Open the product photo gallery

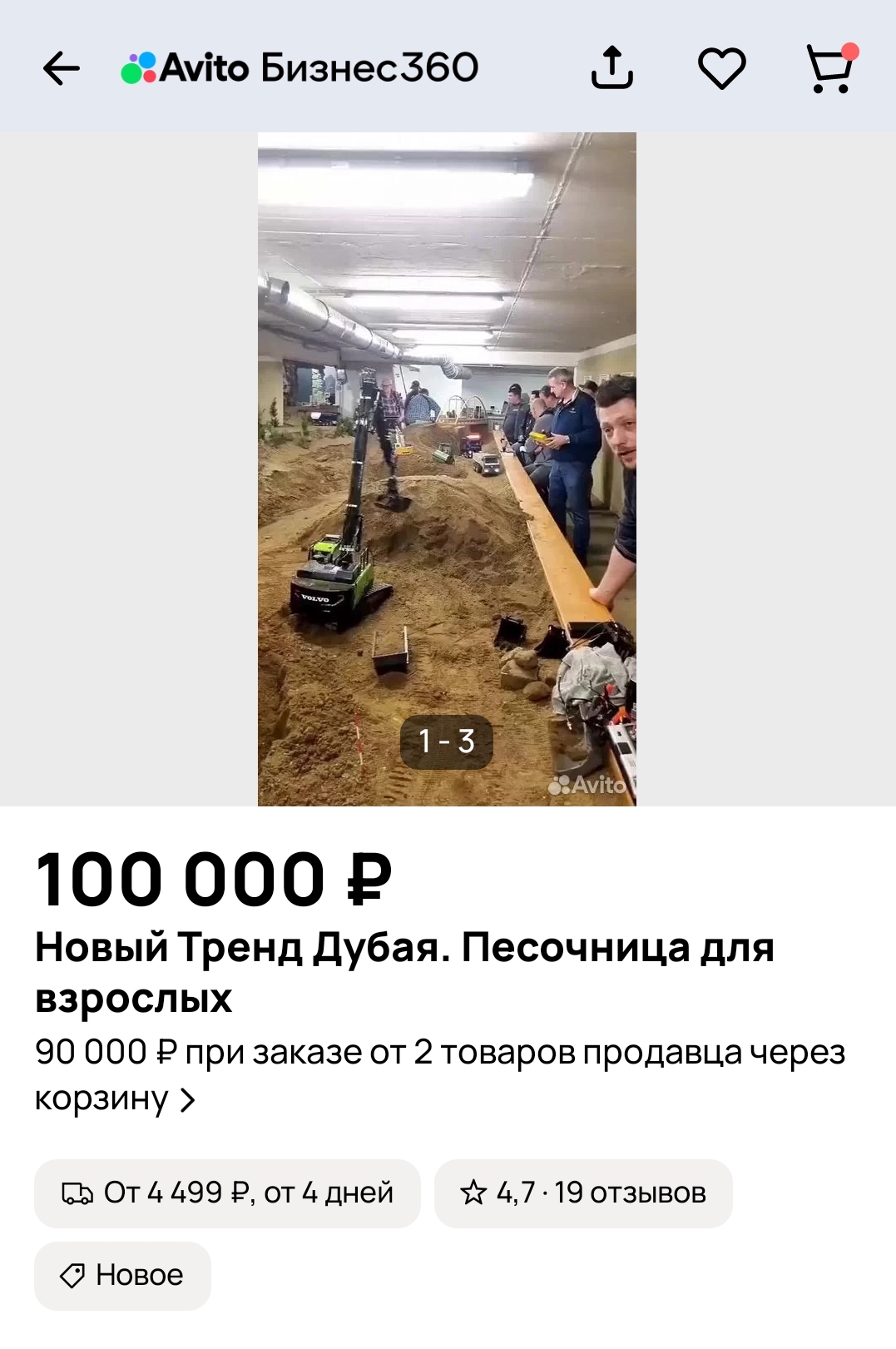pyautogui.click(x=447, y=469)
